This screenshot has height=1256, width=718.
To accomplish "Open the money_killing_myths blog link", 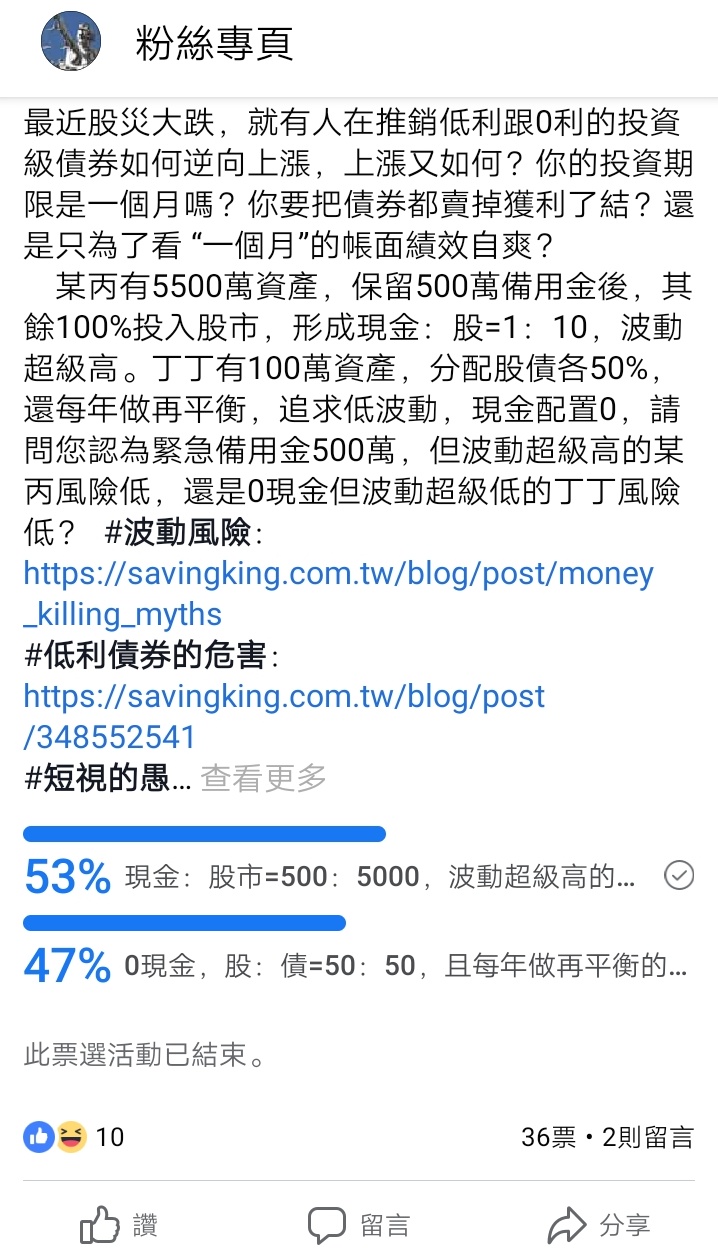I will coord(338,593).
